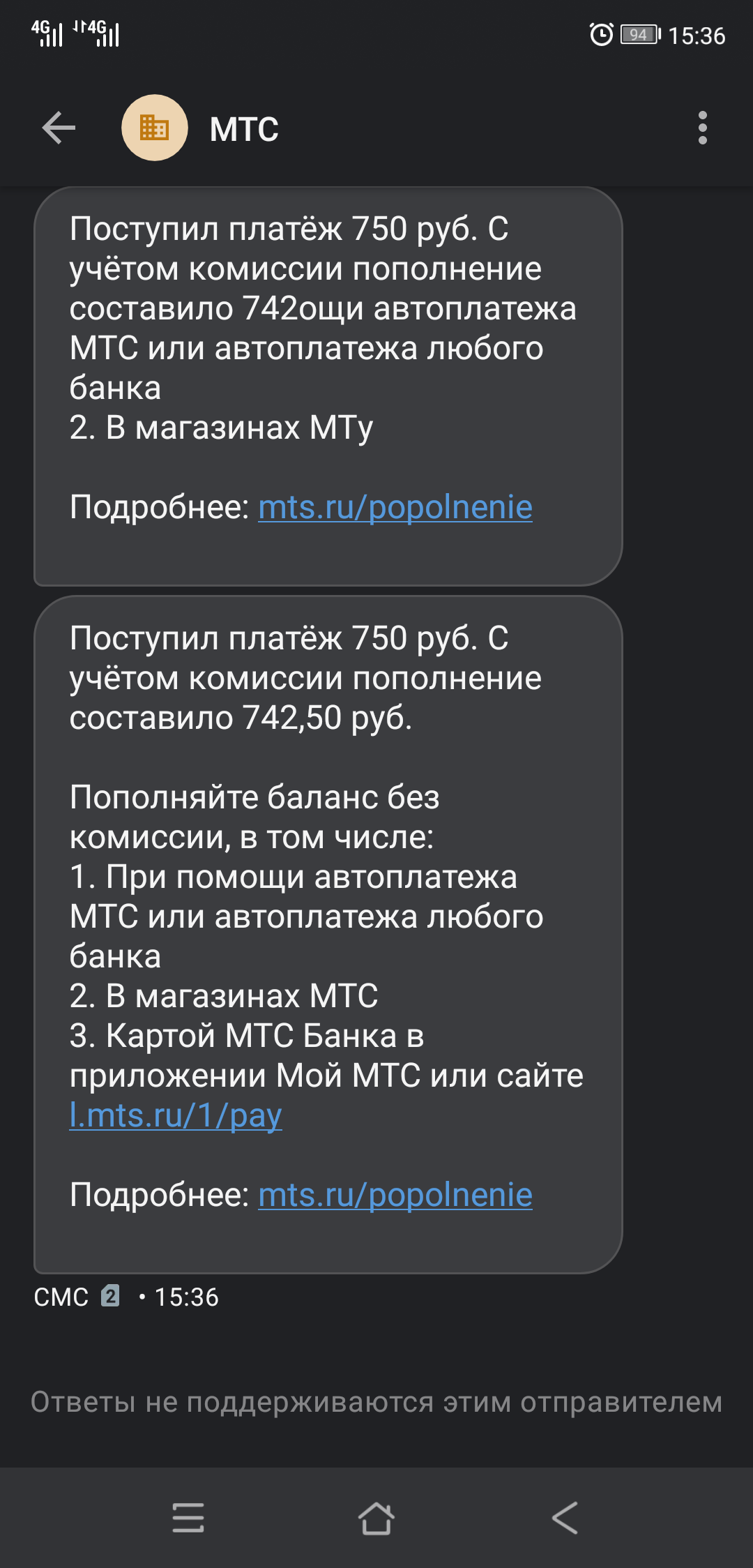Open the l.mts.ru/1/pay link

(x=176, y=1116)
